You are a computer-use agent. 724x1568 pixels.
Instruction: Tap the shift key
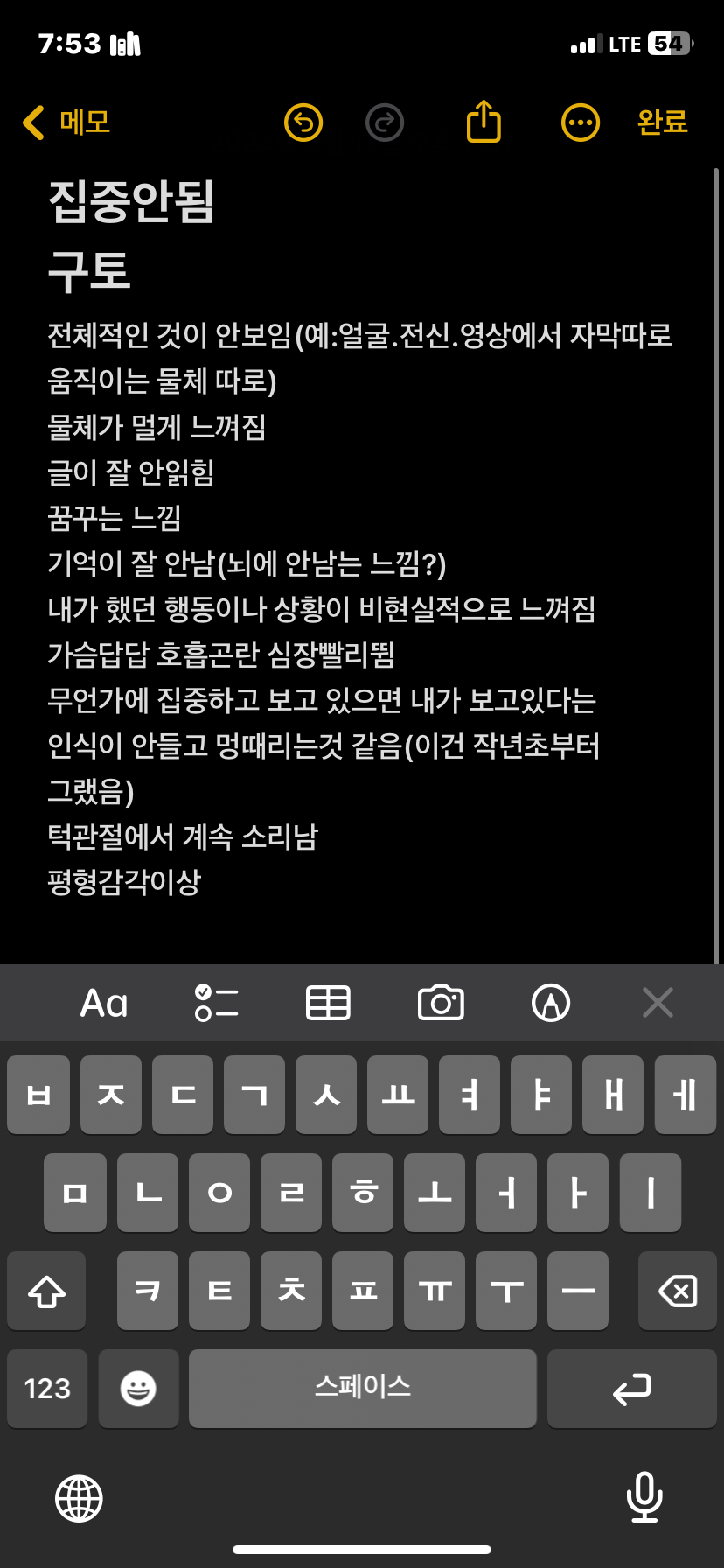[x=46, y=1291]
